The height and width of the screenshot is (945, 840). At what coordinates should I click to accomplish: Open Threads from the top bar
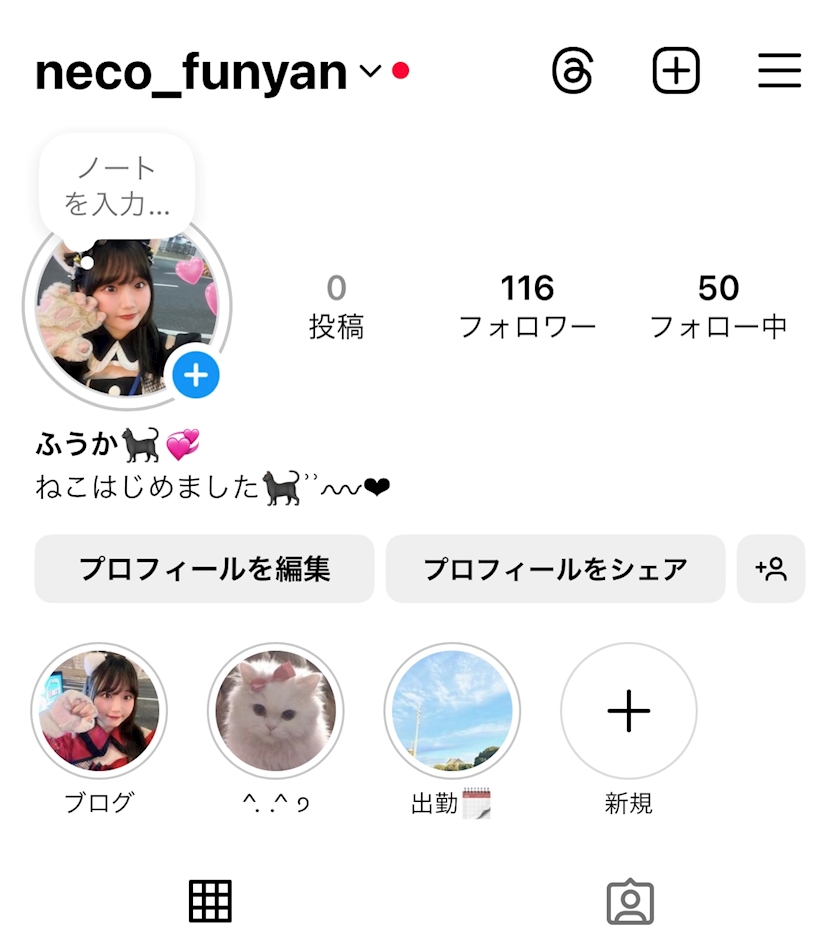[573, 72]
